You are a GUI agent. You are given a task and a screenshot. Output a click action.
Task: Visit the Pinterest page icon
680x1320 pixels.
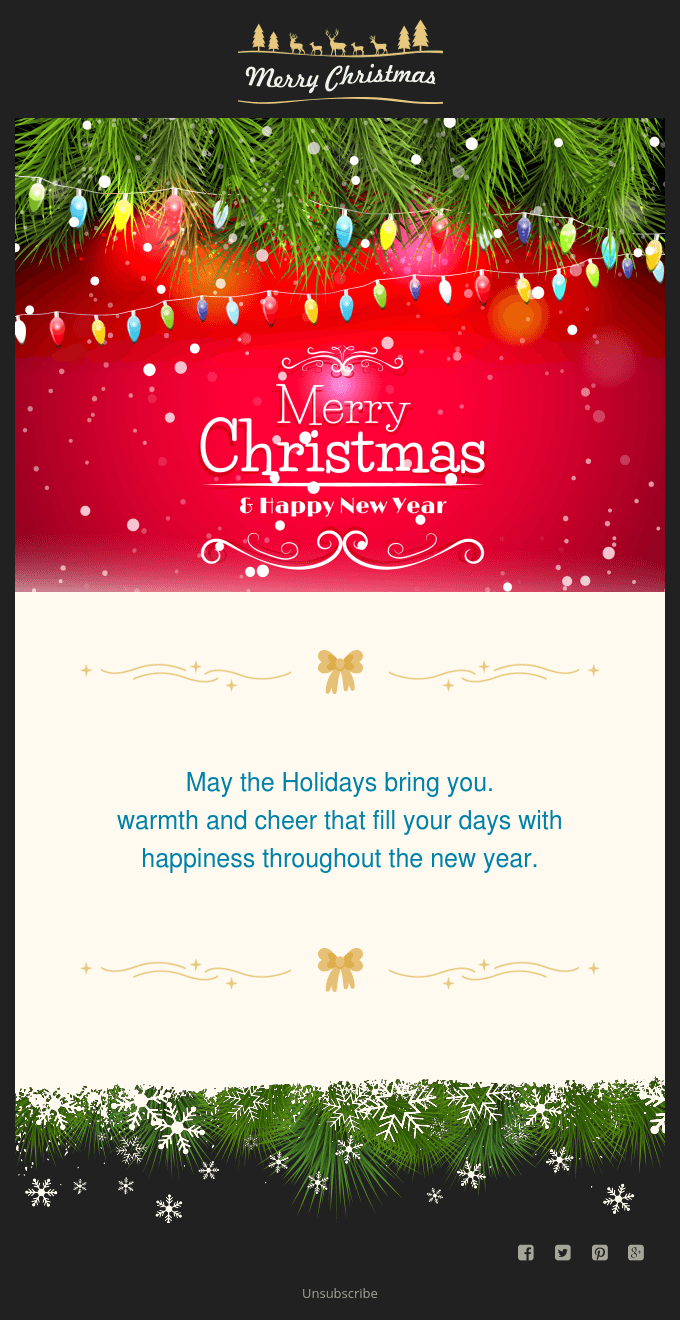point(600,1252)
